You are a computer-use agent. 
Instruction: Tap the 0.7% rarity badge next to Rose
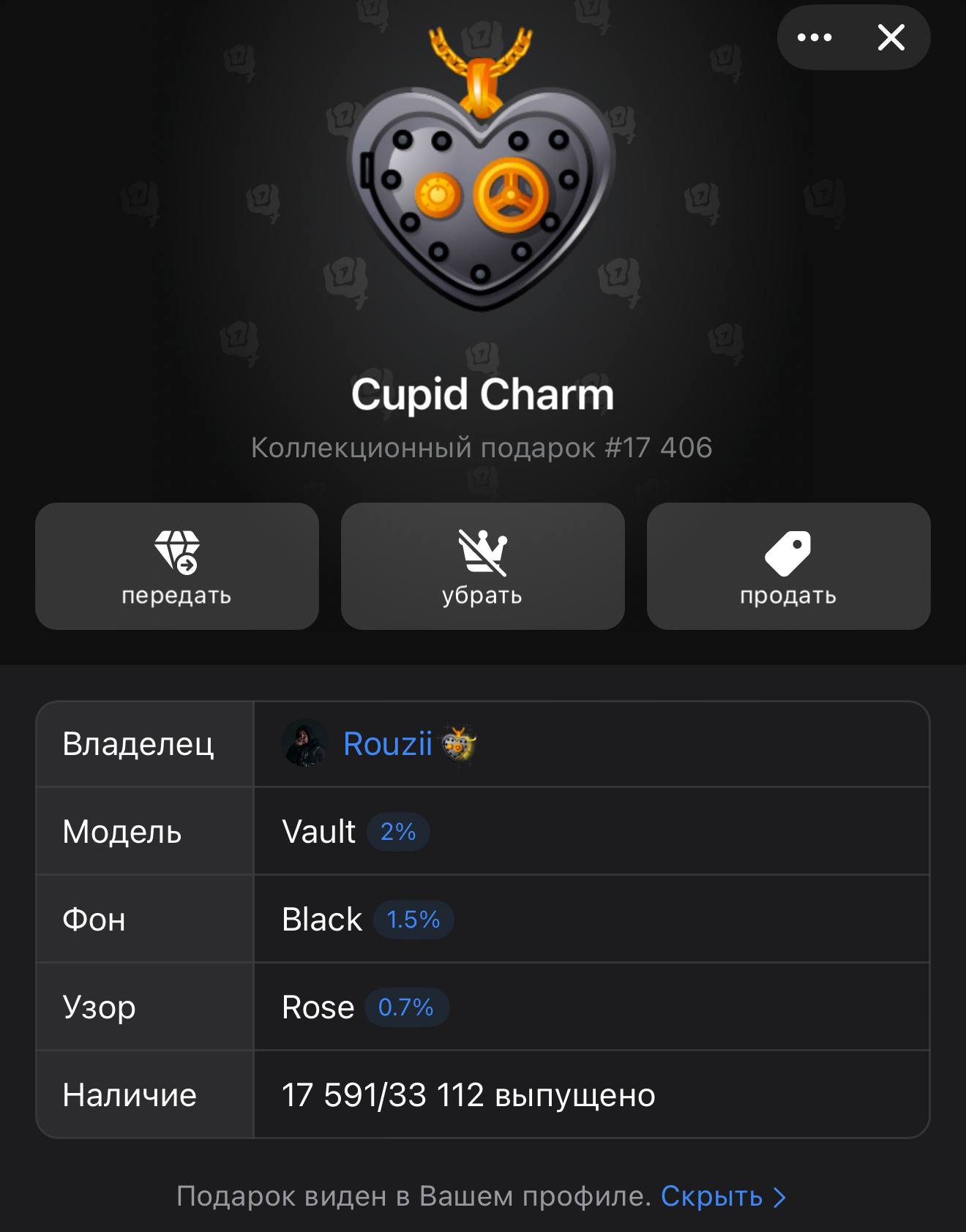tap(406, 1007)
